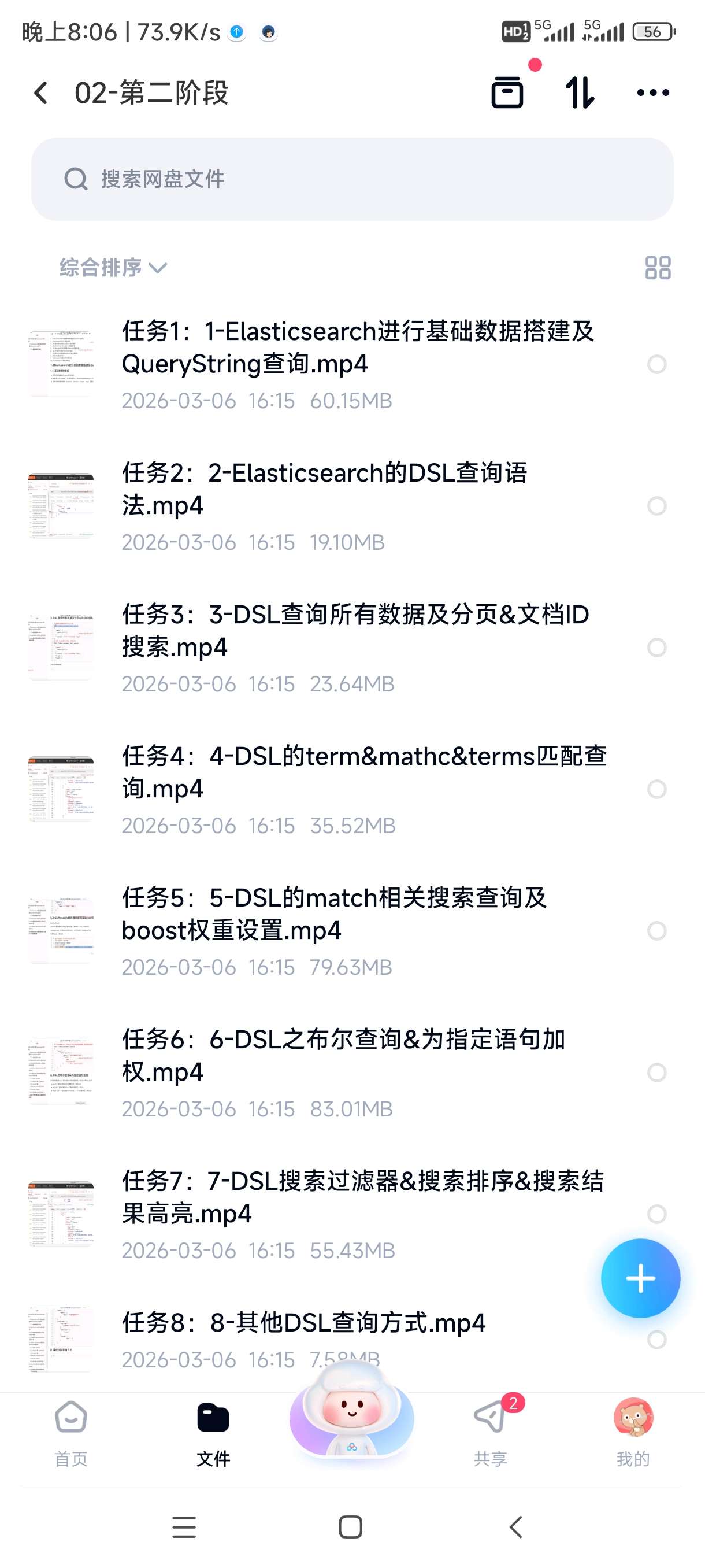Open the three-dot overflow menu
The width and height of the screenshot is (705, 1568).
[652, 93]
